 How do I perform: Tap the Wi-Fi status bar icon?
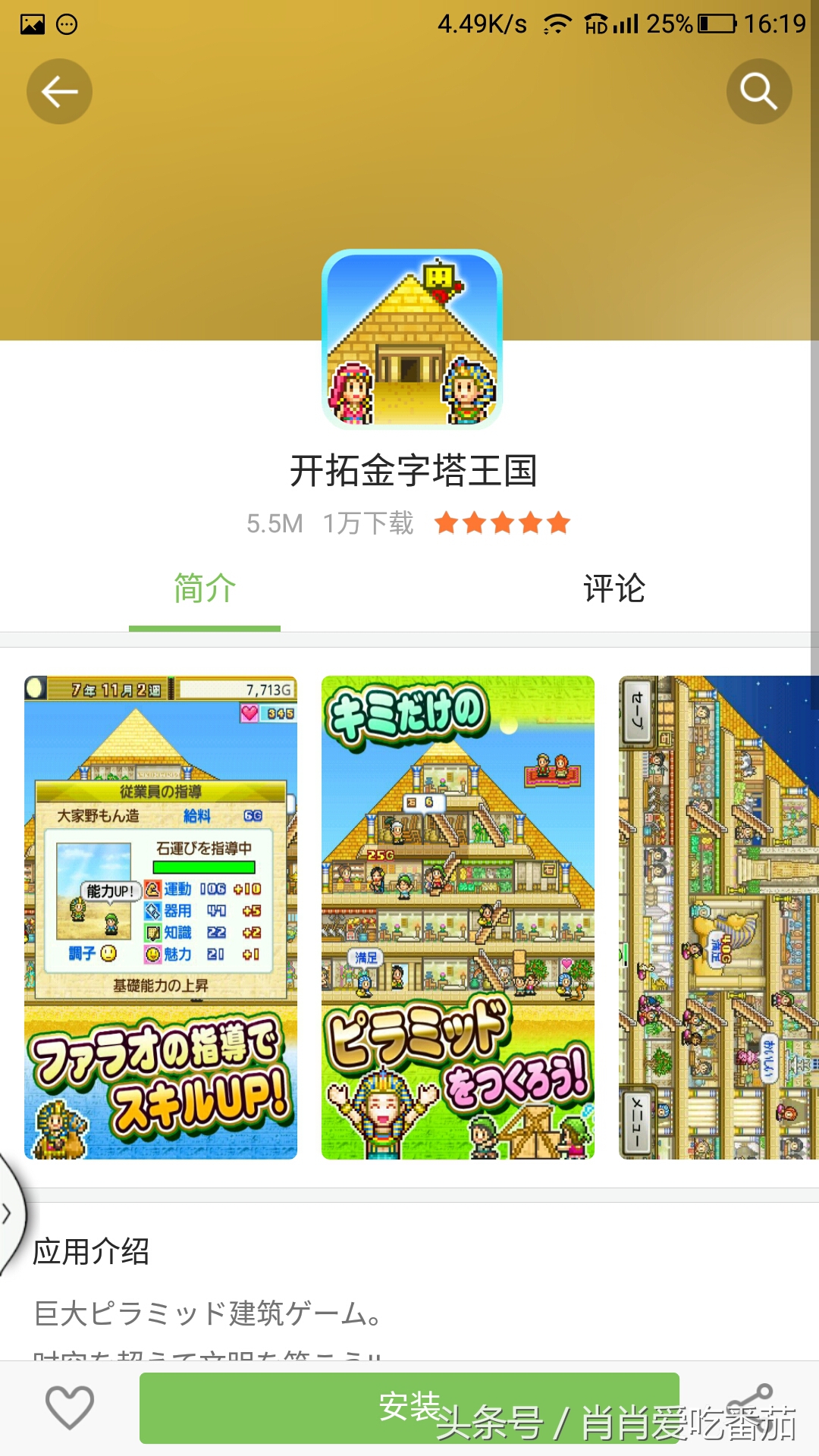(x=559, y=23)
